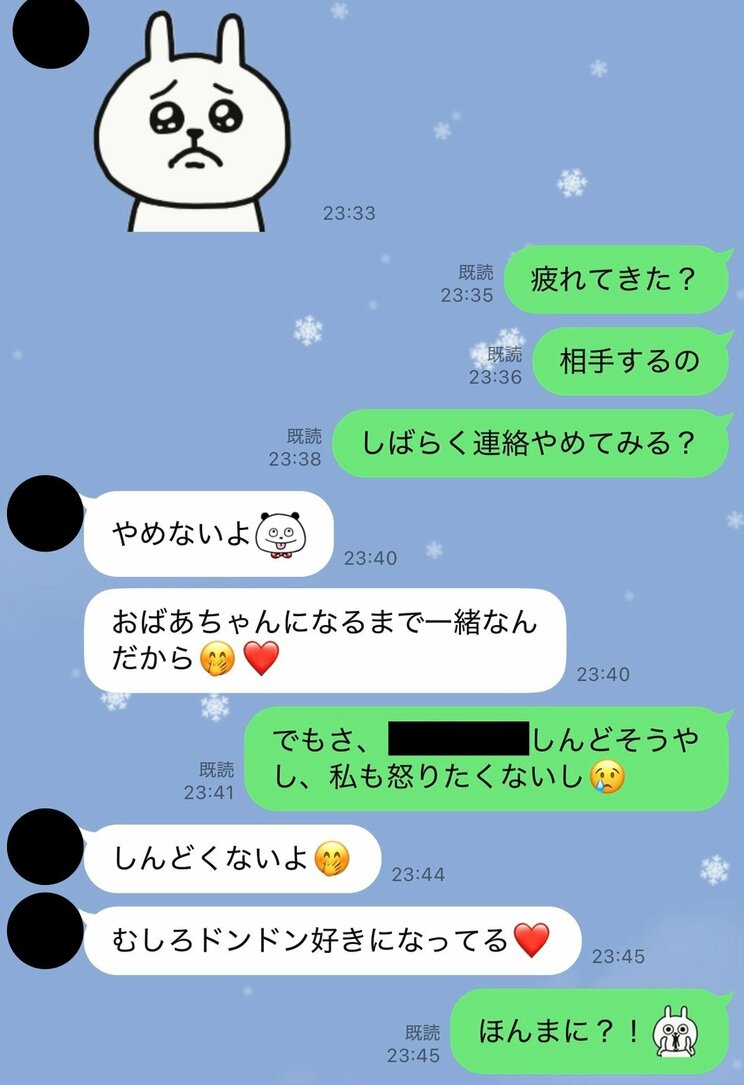Tap the heart emoji after むしろドンドン好きになってる

[x=532, y=939]
